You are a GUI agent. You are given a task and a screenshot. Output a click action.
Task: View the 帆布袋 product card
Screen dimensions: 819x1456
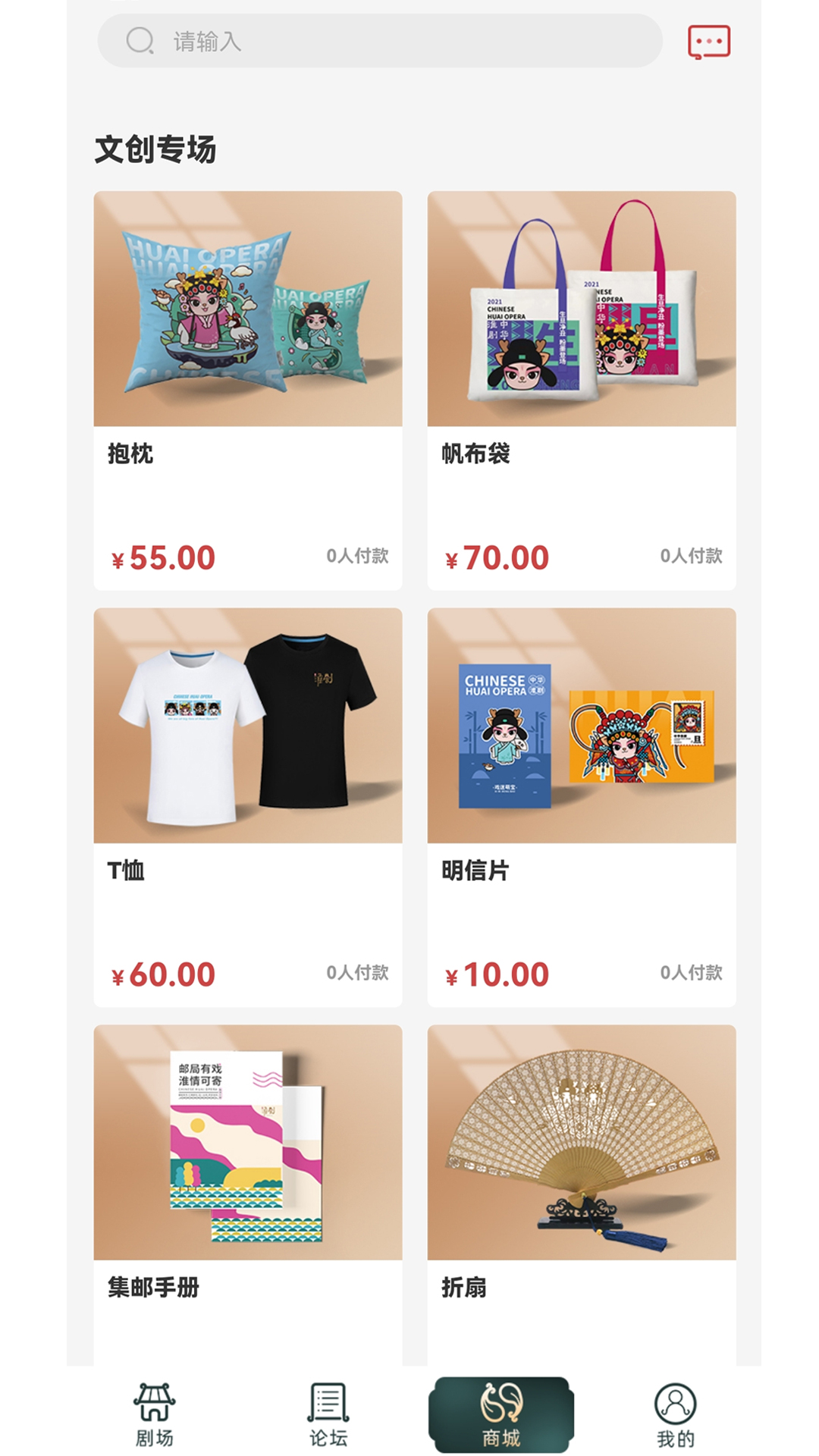pyautogui.click(x=581, y=390)
